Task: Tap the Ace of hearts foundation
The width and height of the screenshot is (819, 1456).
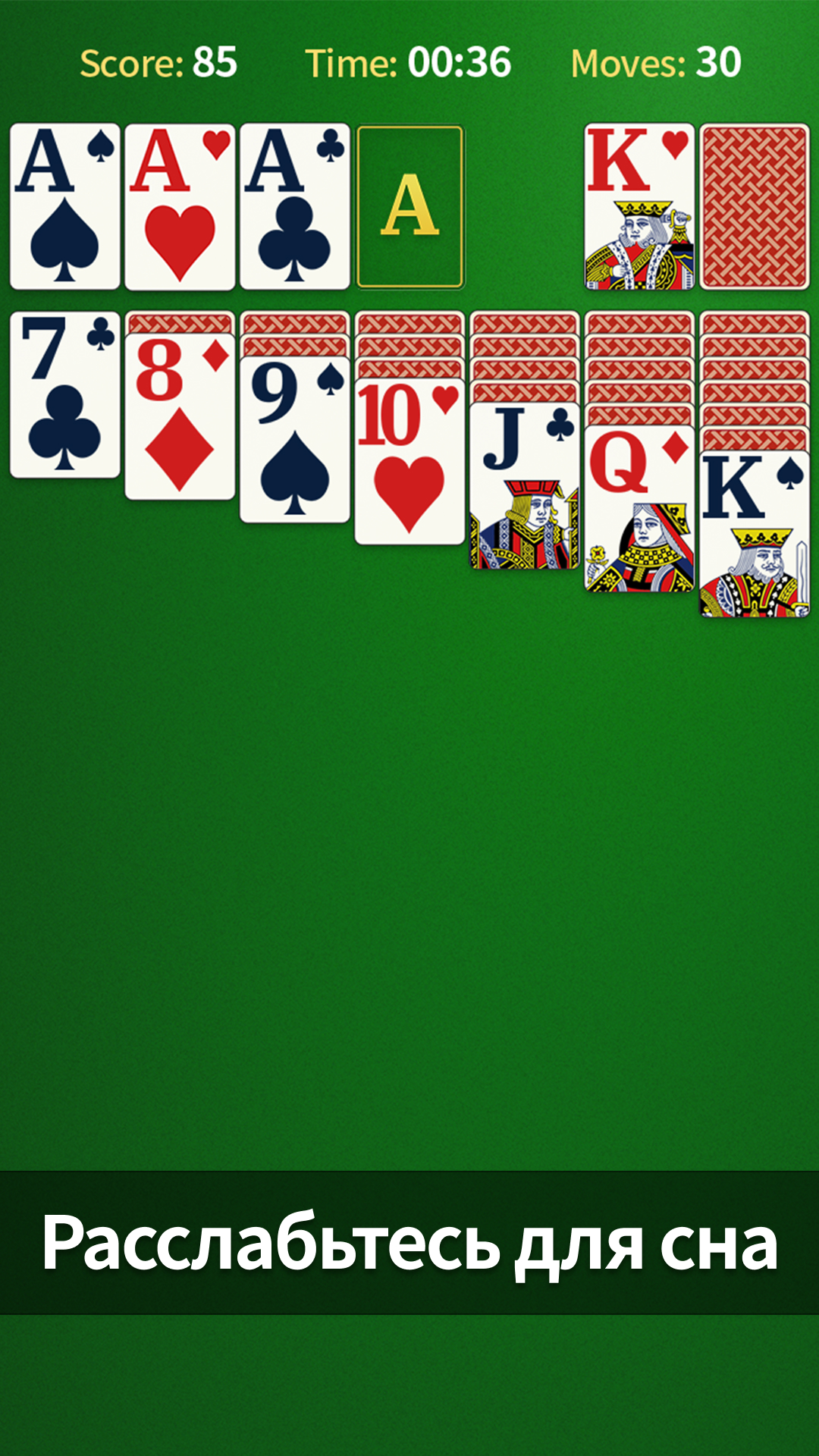Action: point(180,207)
